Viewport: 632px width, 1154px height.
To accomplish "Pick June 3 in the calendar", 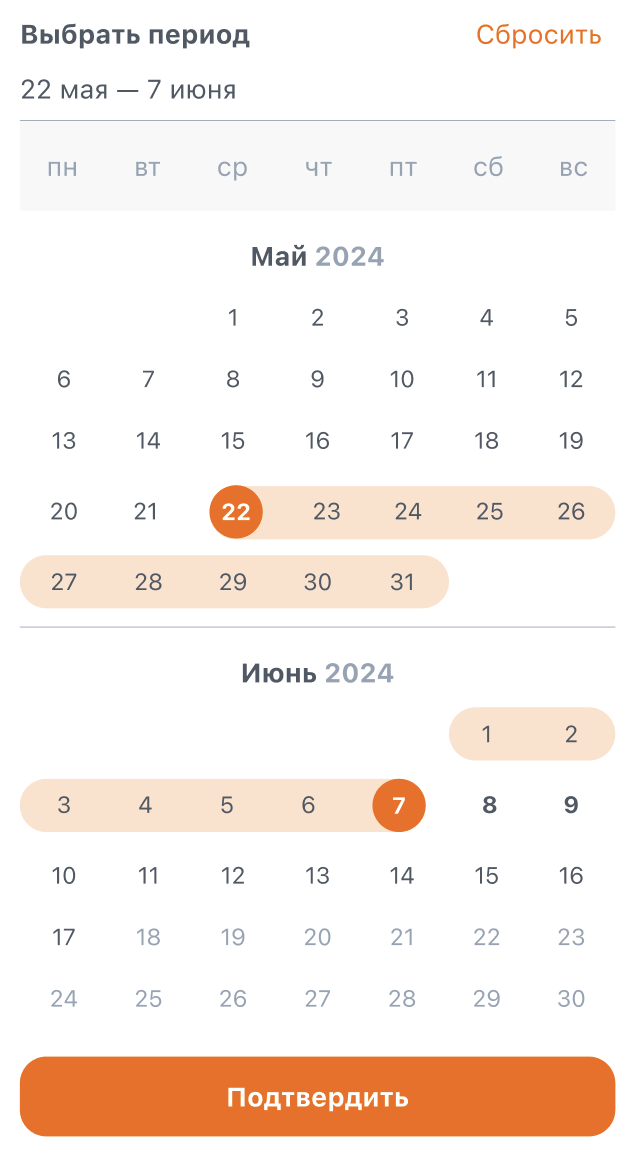I will coord(64,806).
